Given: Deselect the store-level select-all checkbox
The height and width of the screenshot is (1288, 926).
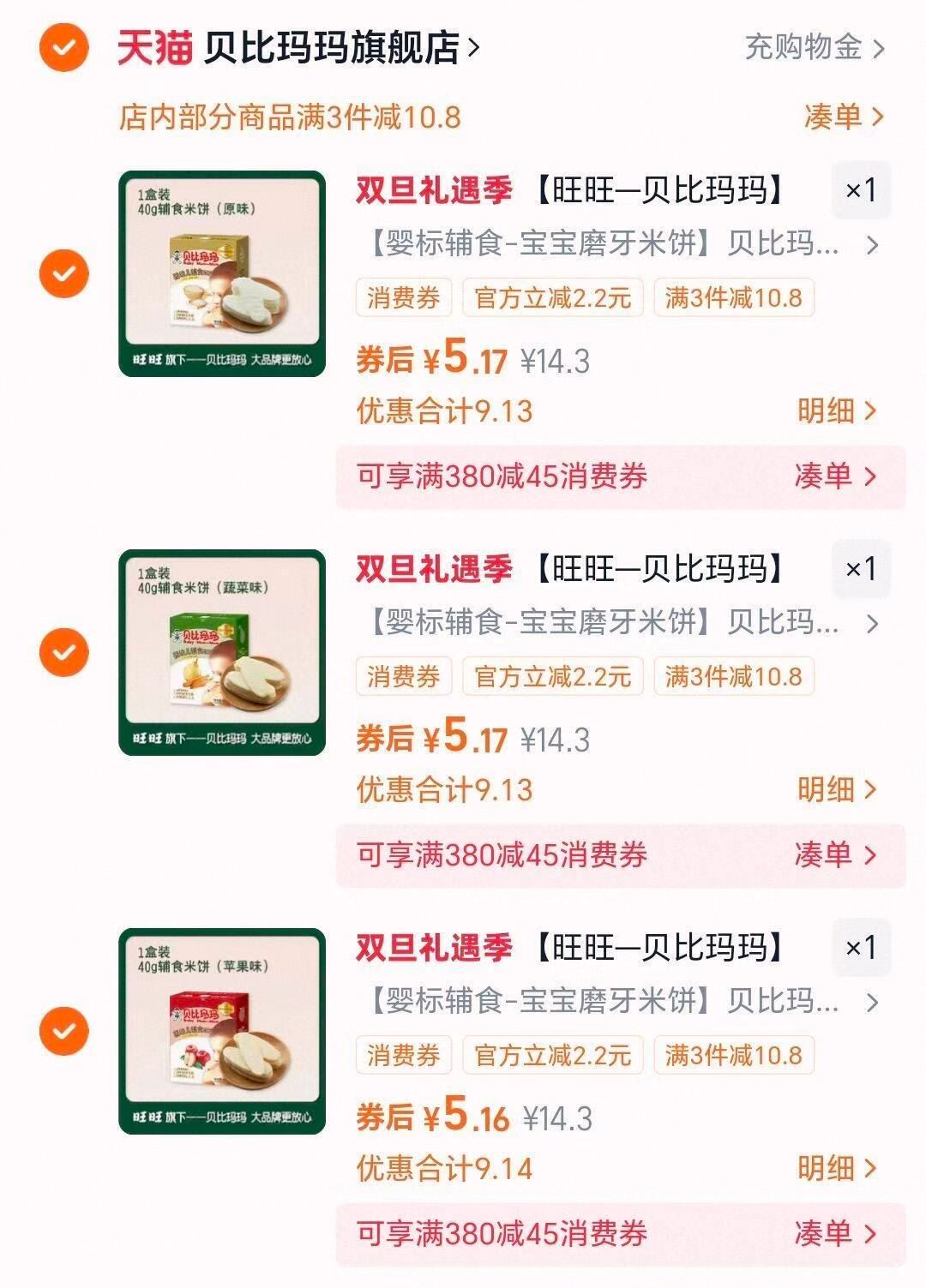Looking at the screenshot, I should (x=63, y=47).
